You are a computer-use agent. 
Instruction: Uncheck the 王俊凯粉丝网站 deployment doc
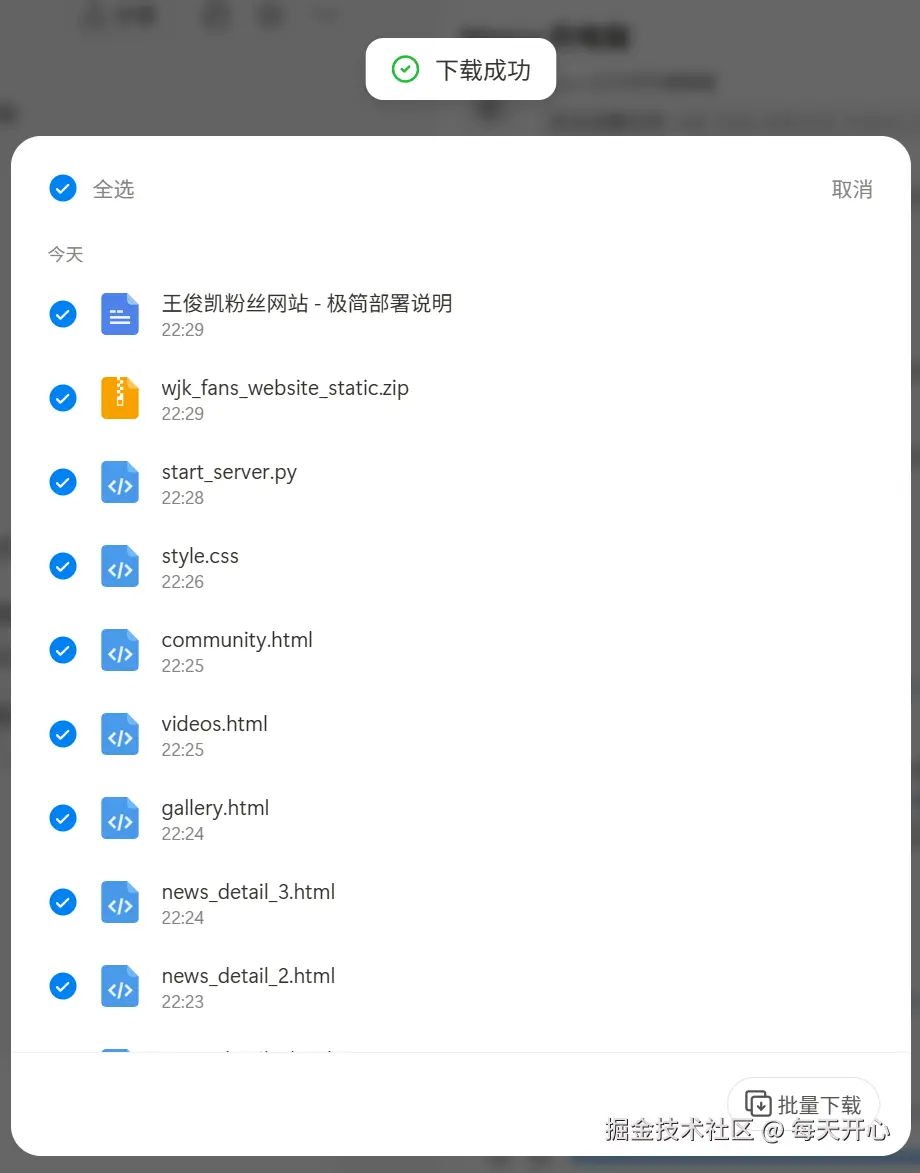[x=63, y=314]
